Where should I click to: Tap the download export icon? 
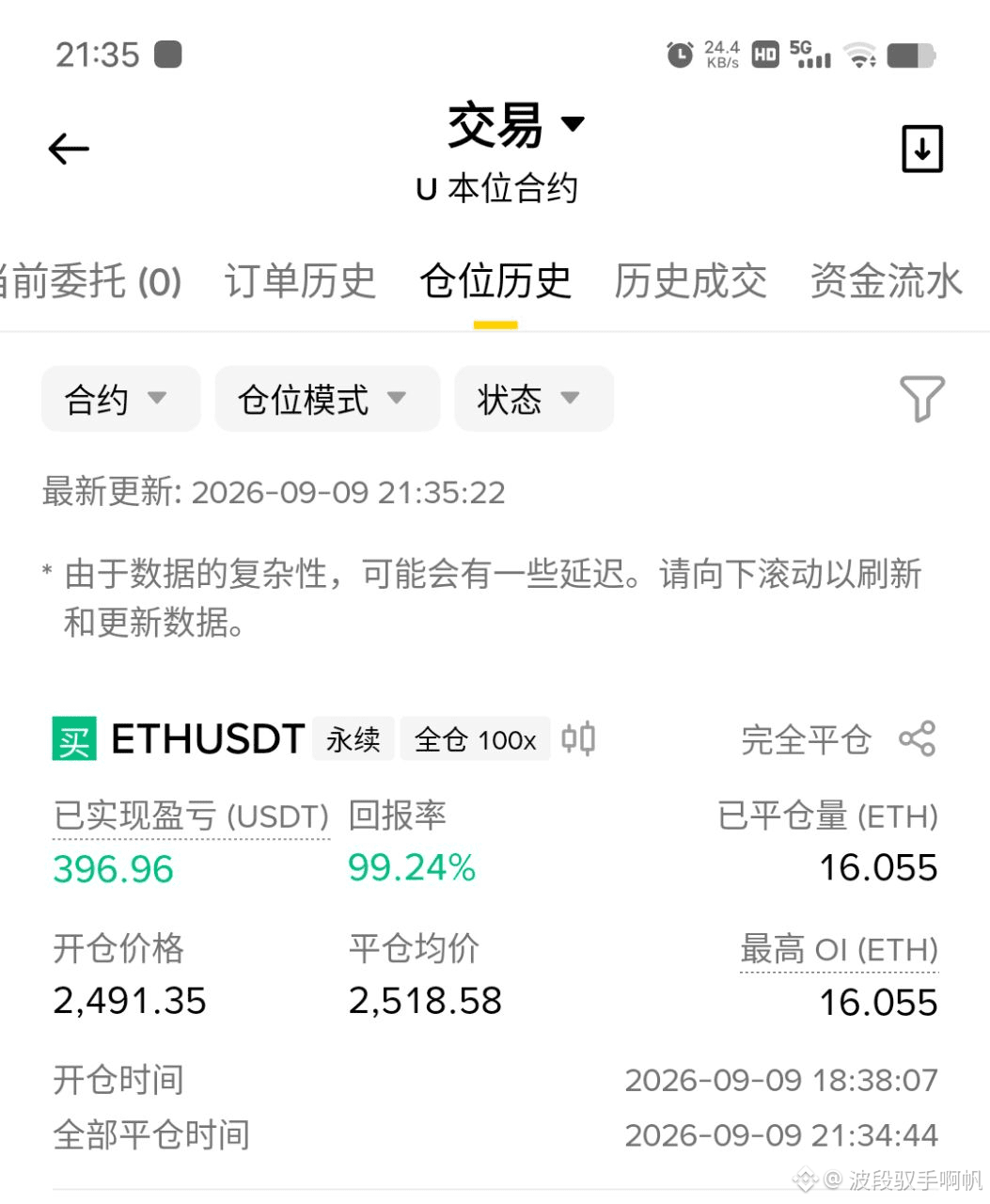pos(922,149)
